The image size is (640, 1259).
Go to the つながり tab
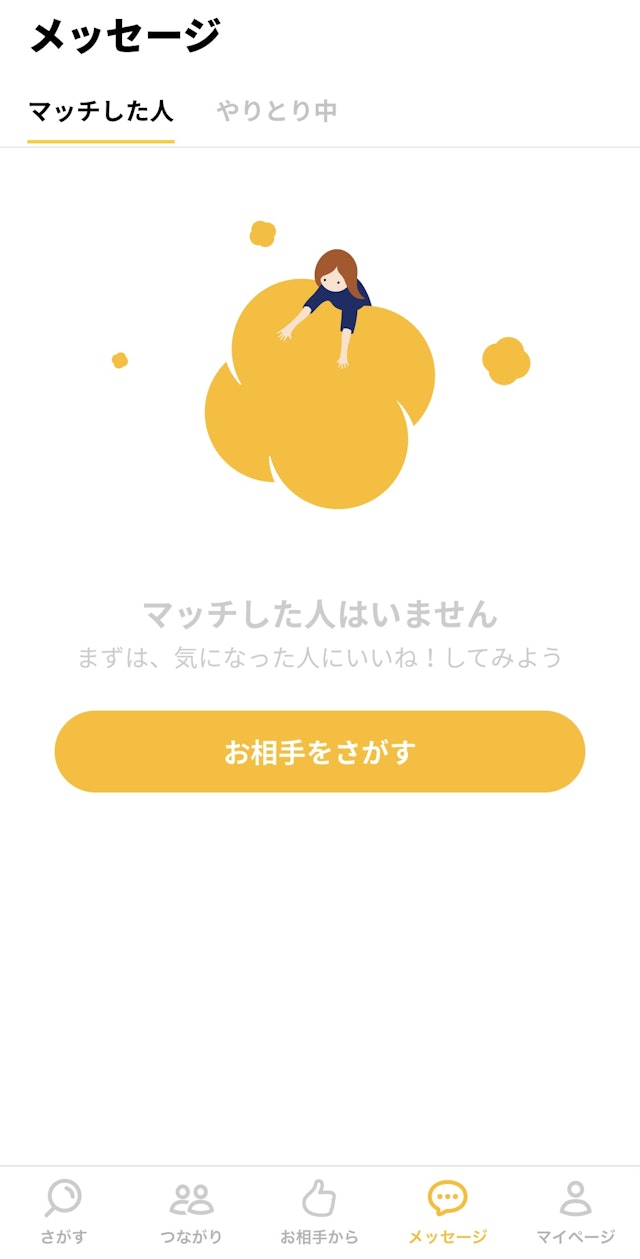click(192, 1210)
